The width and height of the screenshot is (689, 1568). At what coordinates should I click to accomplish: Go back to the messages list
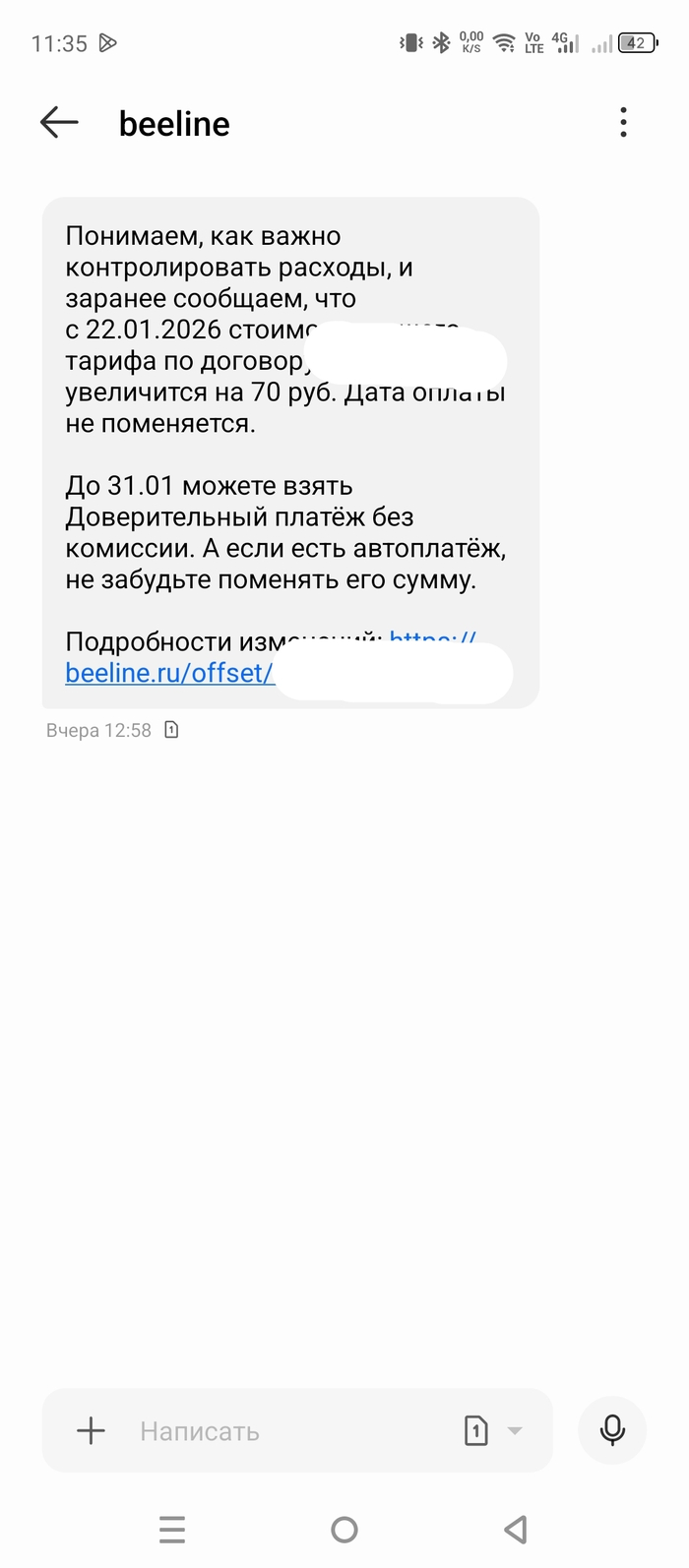click(59, 122)
